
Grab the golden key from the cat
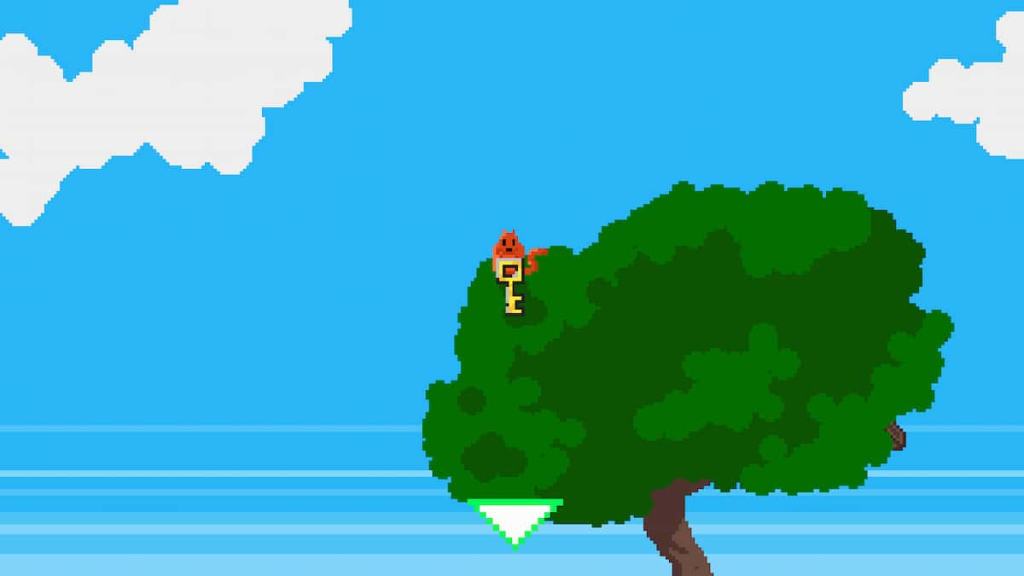512,287
